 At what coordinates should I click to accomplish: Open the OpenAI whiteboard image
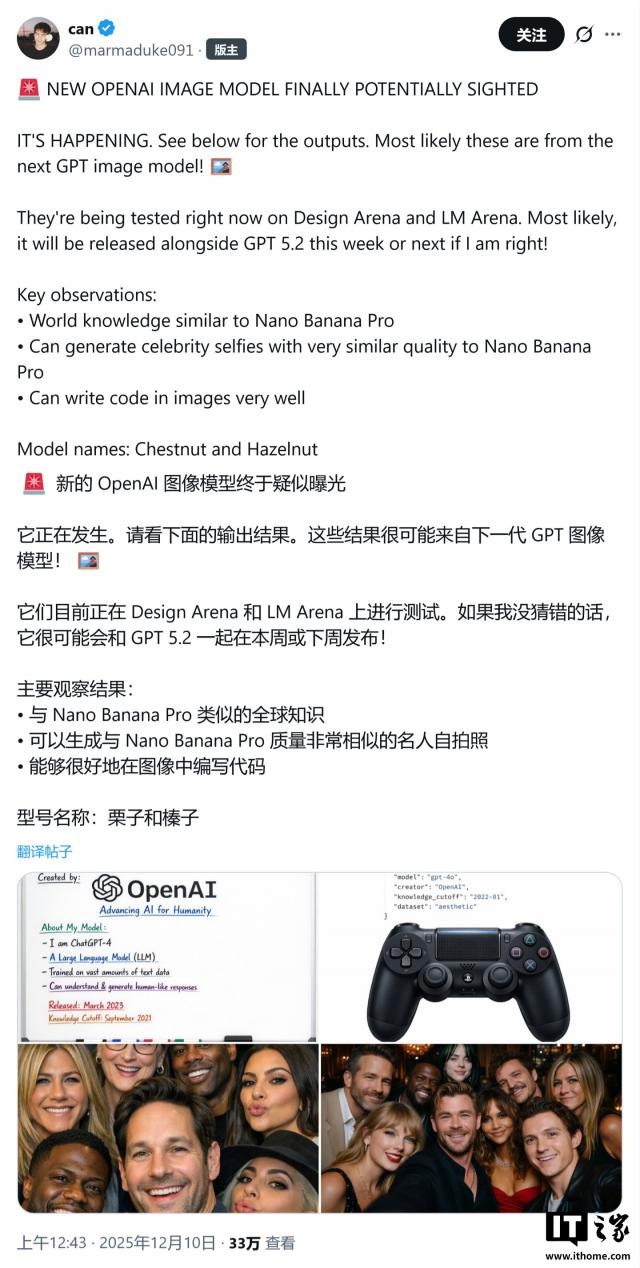click(167, 957)
